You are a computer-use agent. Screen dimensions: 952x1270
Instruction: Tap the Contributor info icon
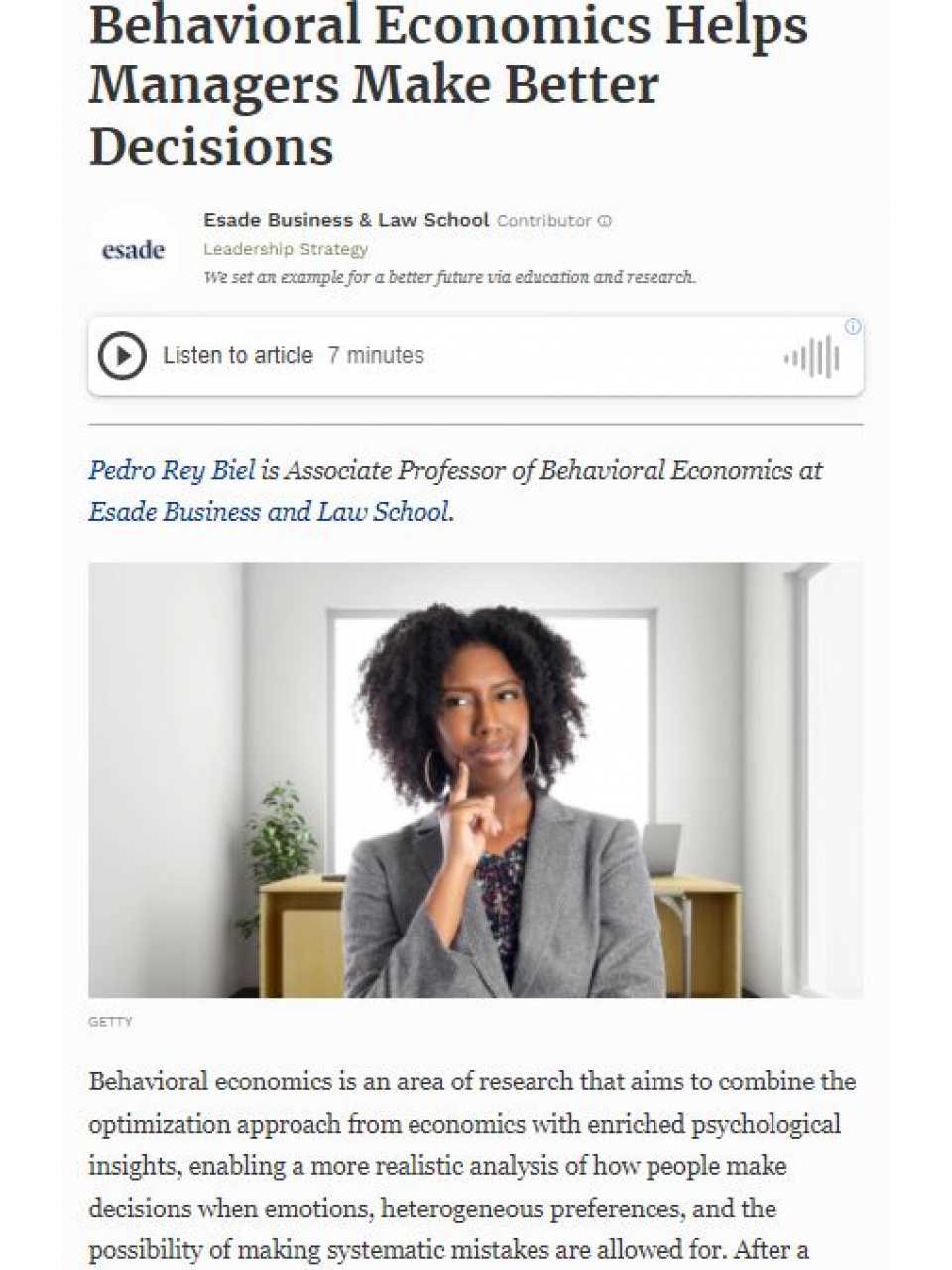(606, 221)
